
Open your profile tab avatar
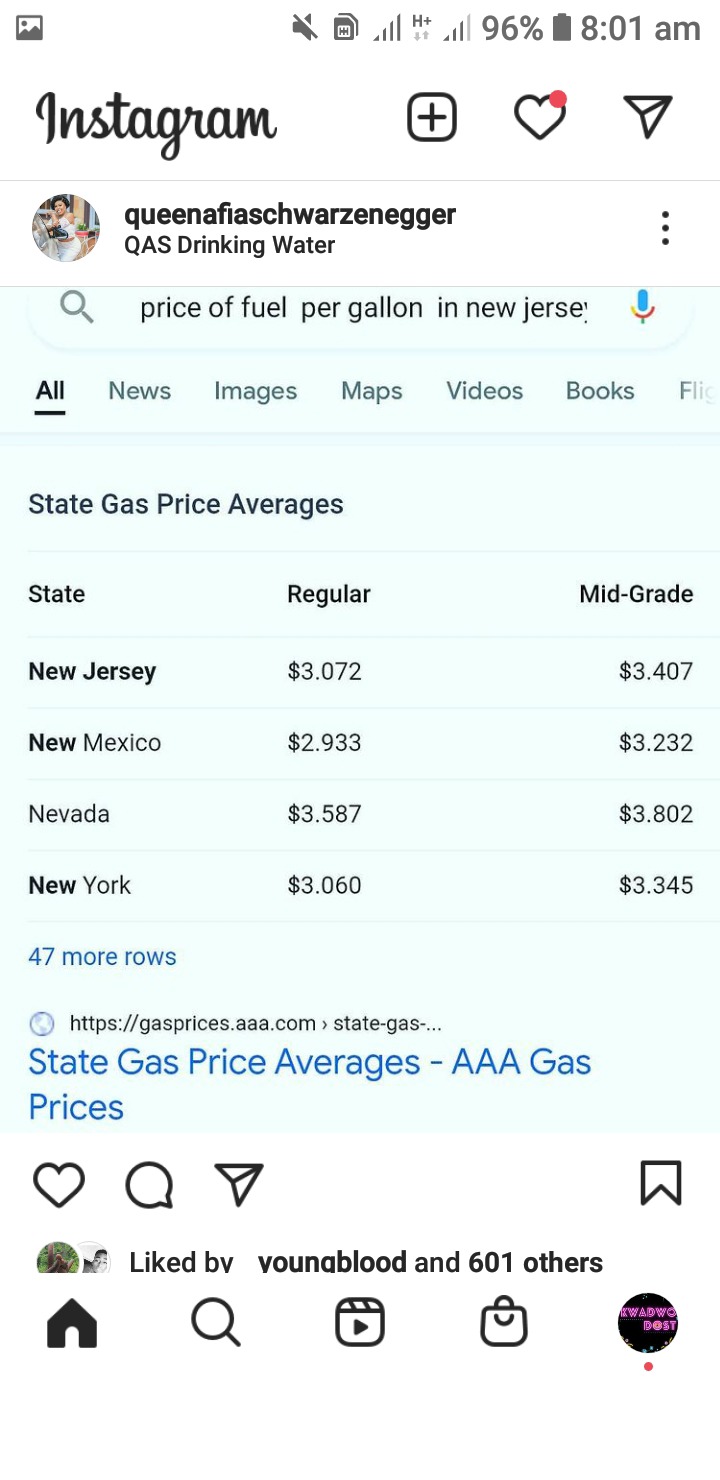coord(648,1323)
